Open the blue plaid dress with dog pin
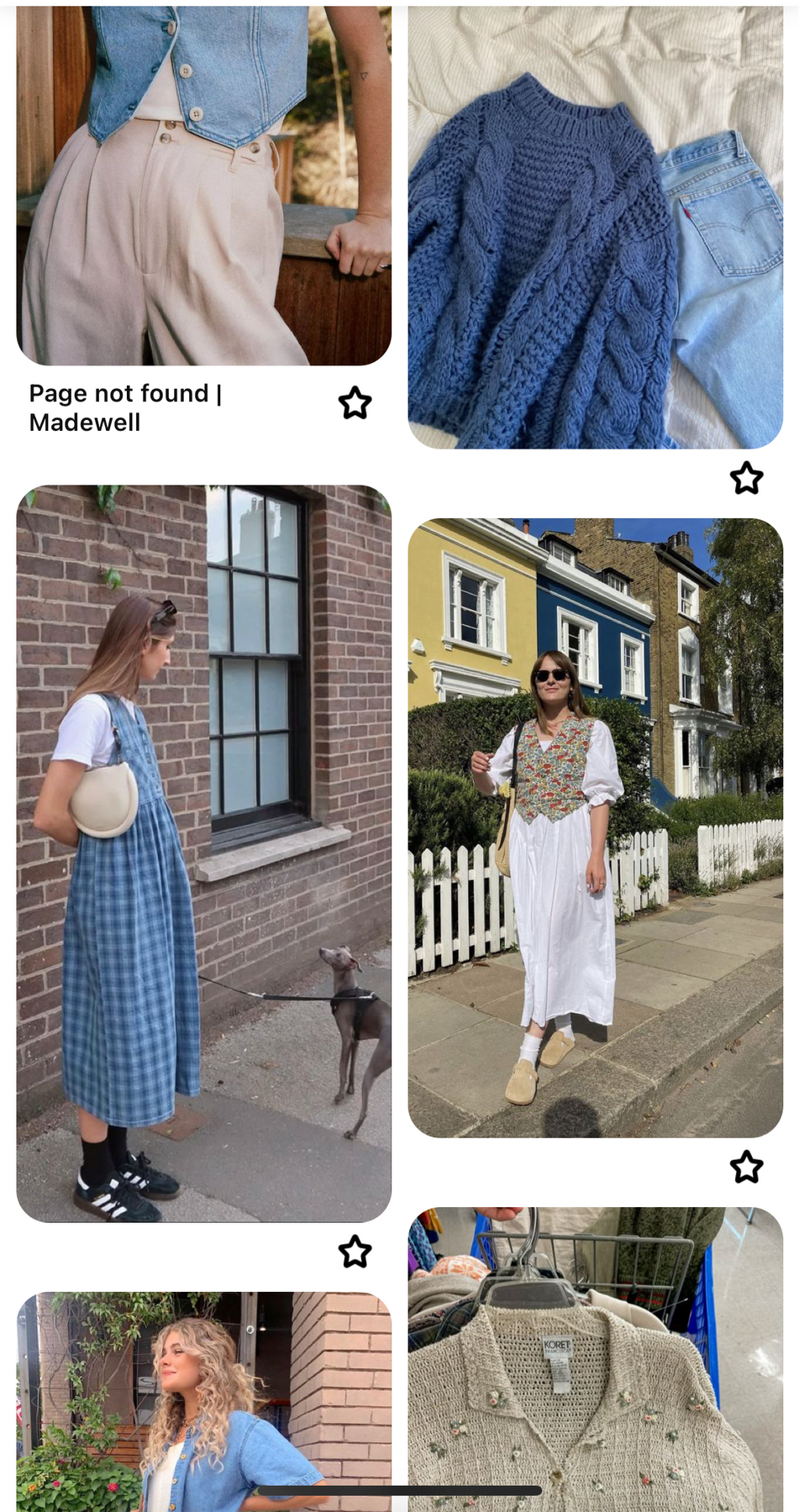The image size is (799, 1512). 204,853
